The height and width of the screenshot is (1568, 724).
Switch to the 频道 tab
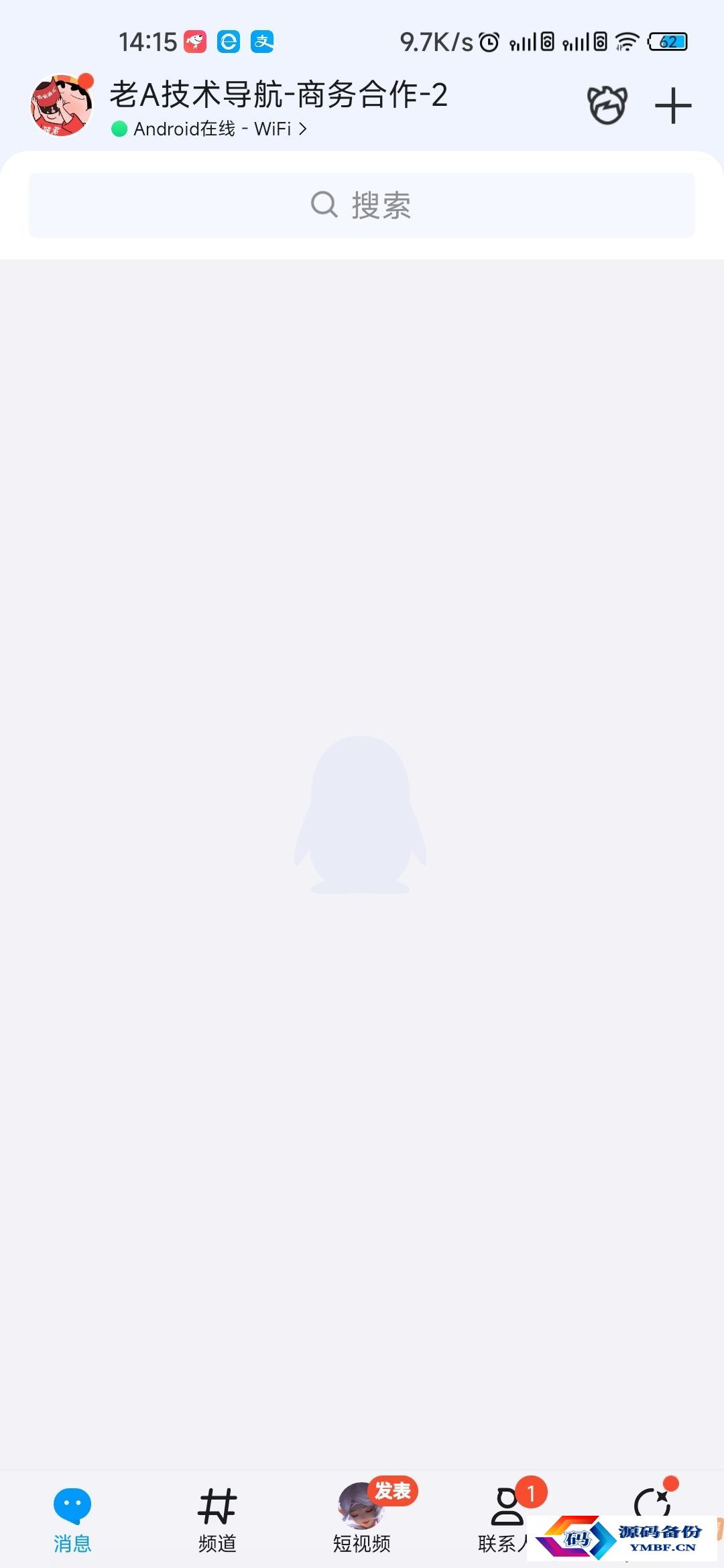click(x=217, y=1520)
